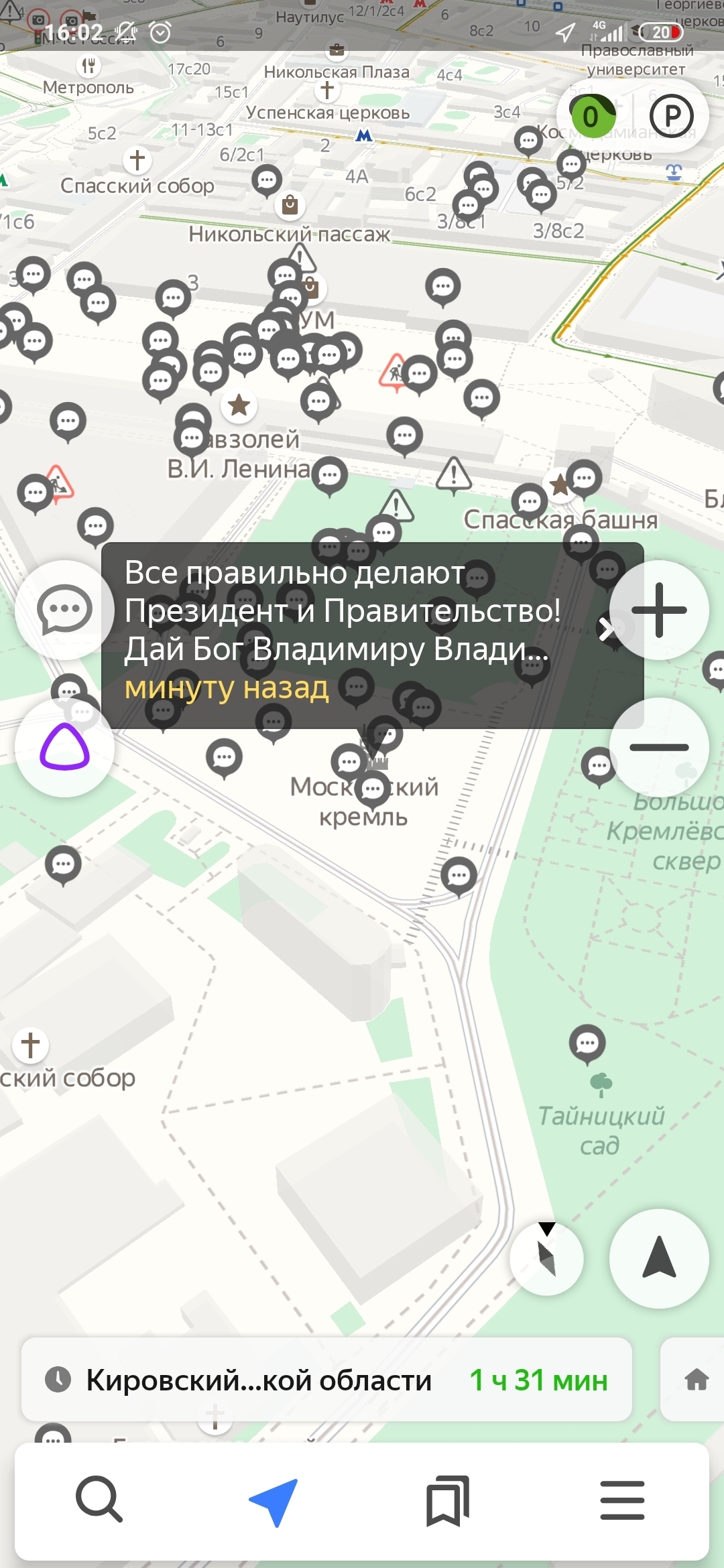This screenshot has width=724, height=1568.
Task: Open the search tab
Action: 99,1500
